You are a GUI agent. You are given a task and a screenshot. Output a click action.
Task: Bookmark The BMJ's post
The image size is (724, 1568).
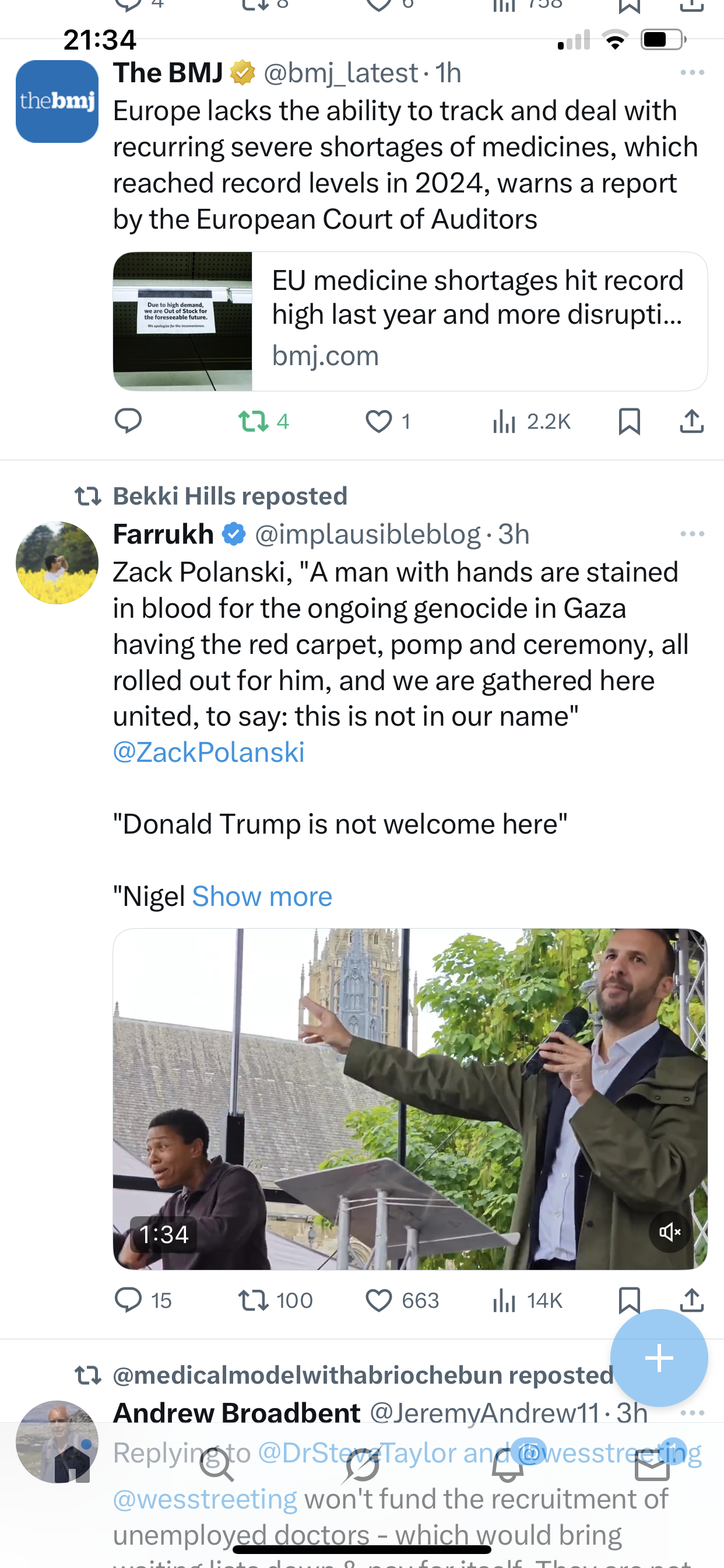(x=629, y=421)
